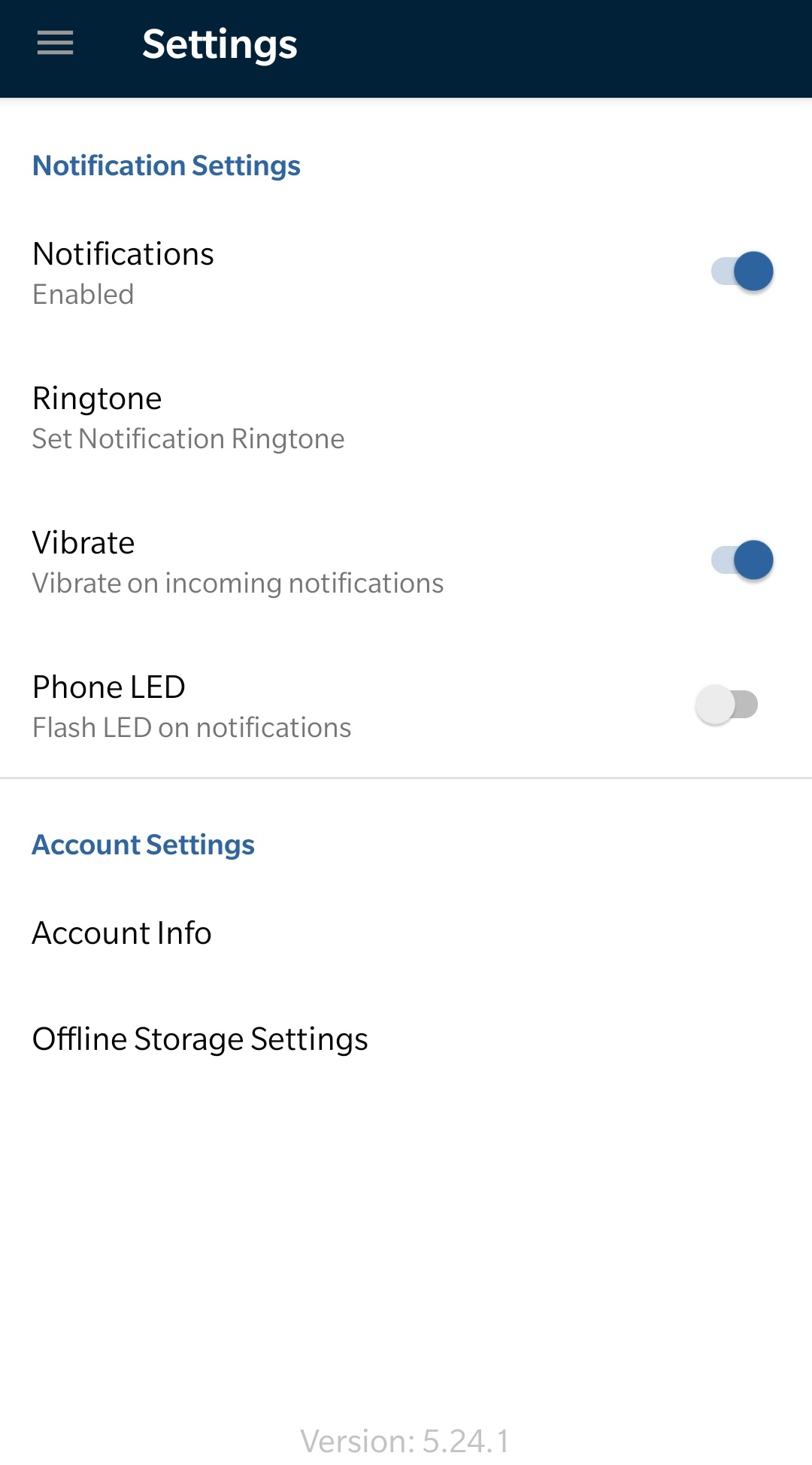Go to Offline Storage Settings
This screenshot has height=1465, width=812.
click(x=200, y=1039)
